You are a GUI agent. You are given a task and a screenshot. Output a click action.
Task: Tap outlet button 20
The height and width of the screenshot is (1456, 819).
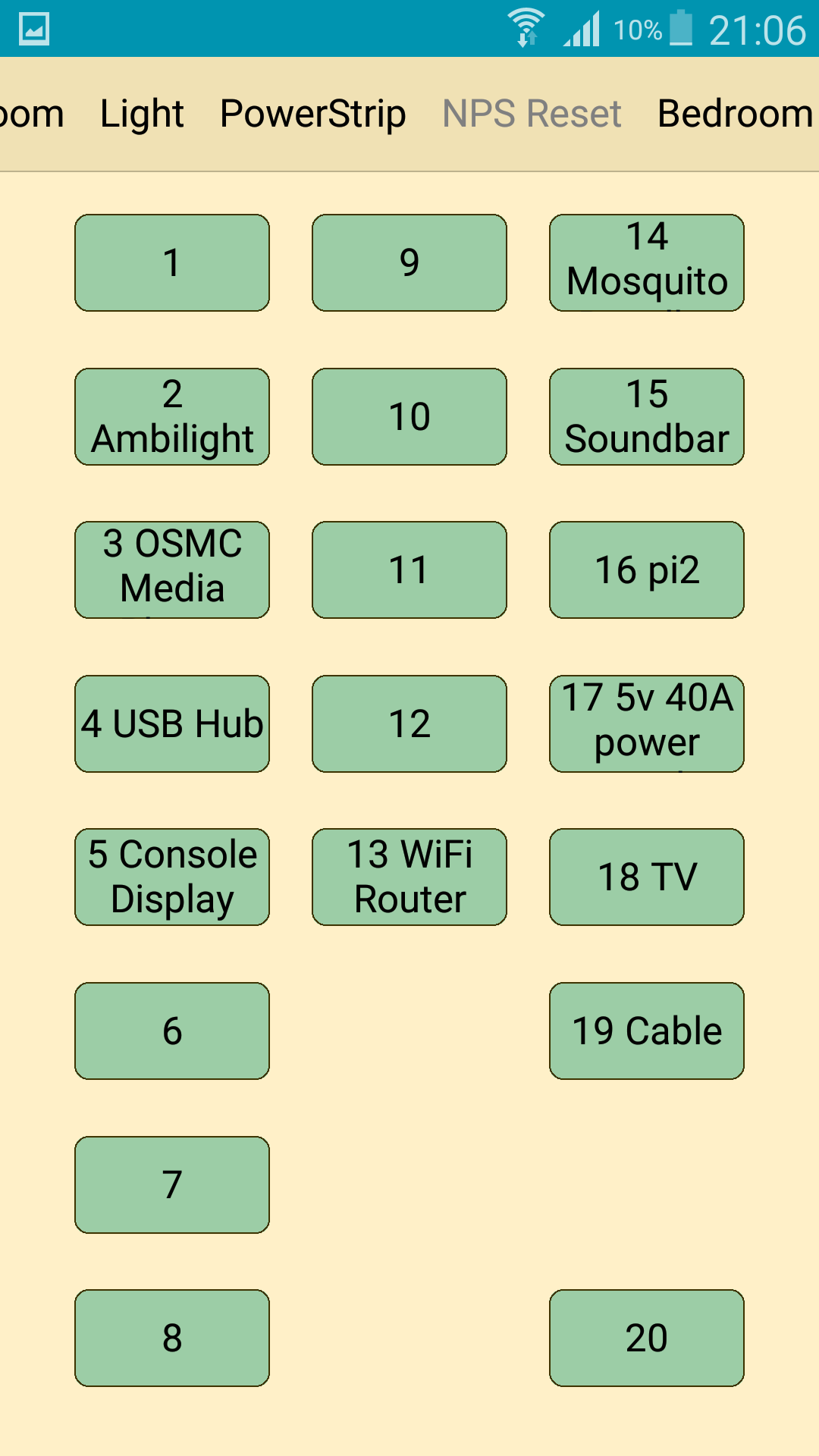[x=647, y=1338]
